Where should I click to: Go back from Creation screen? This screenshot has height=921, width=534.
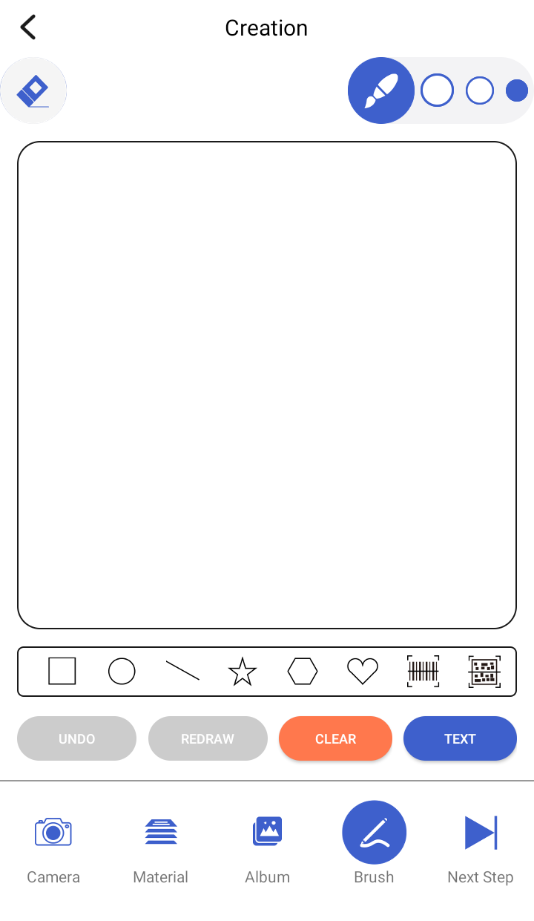pyautogui.click(x=28, y=28)
